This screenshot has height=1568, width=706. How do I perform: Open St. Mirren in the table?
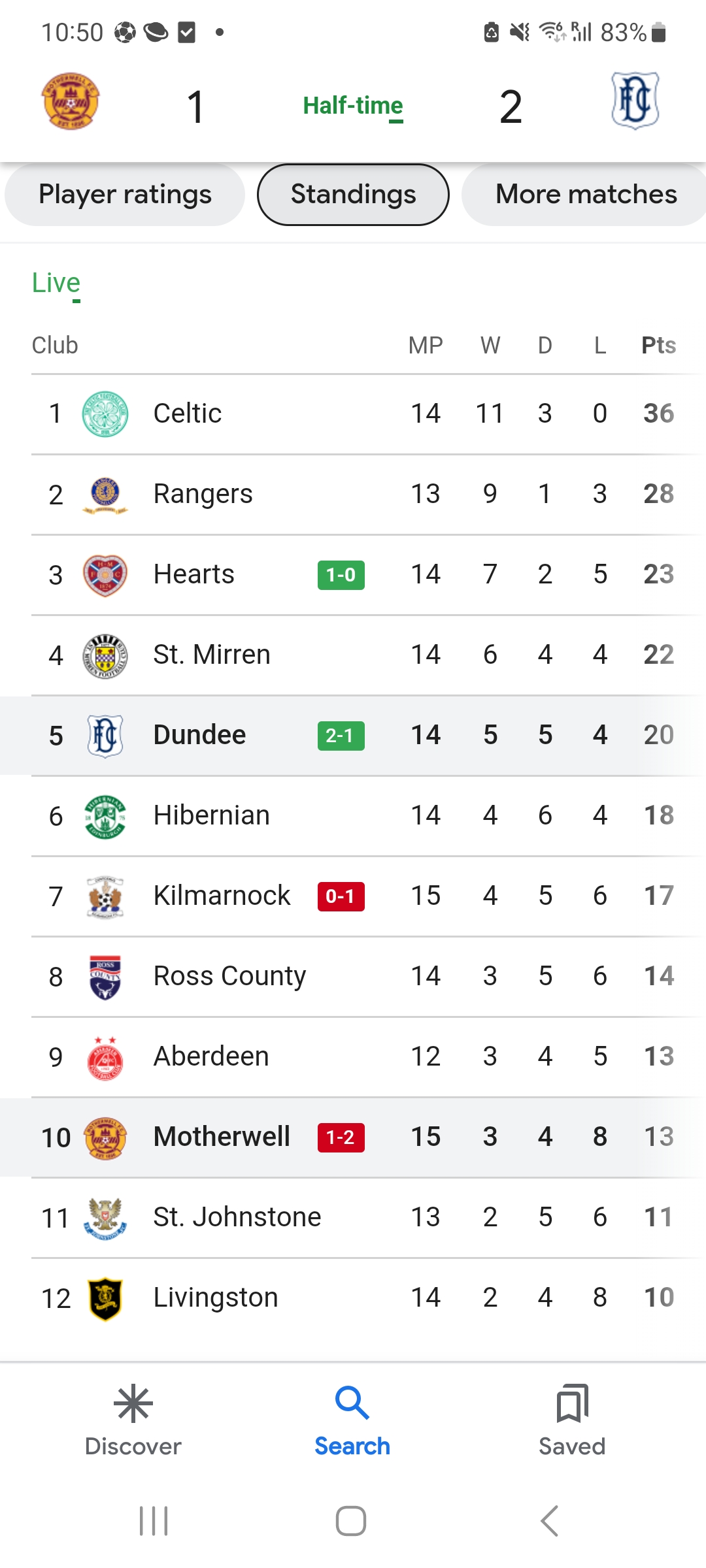tap(353, 655)
